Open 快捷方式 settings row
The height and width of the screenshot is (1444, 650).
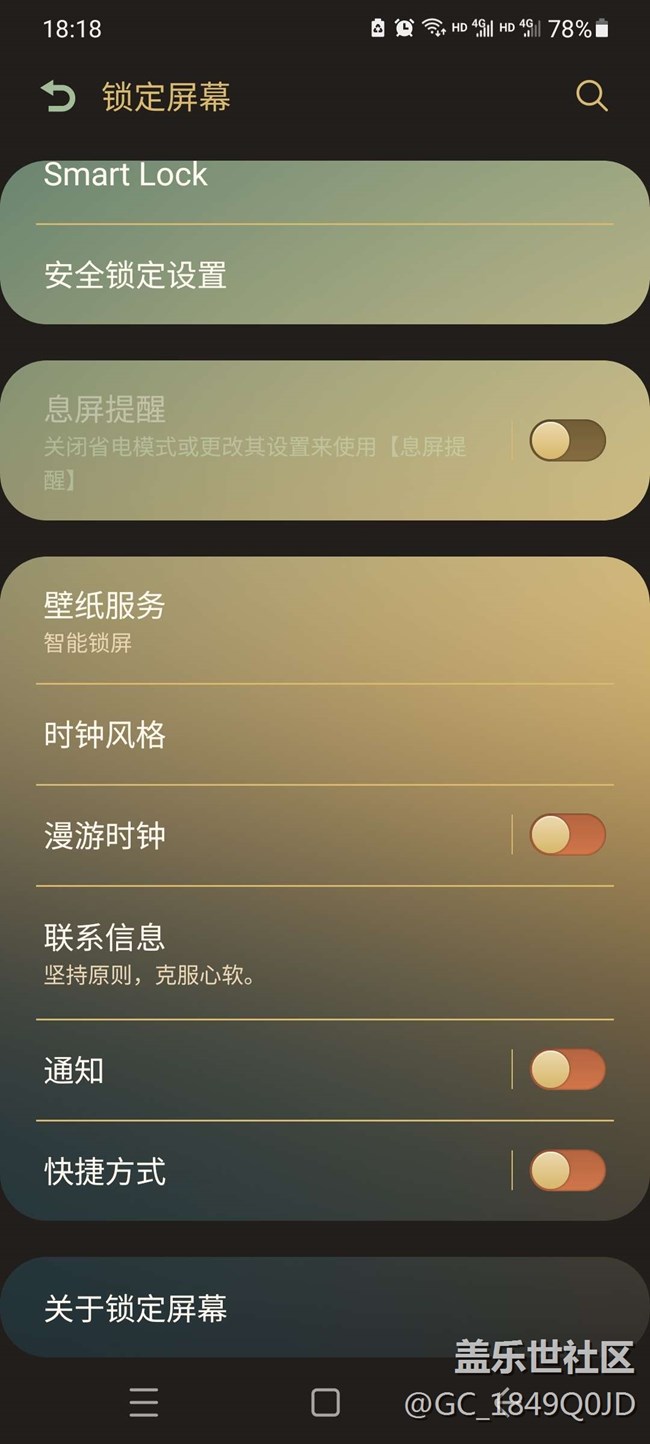[105, 1171]
